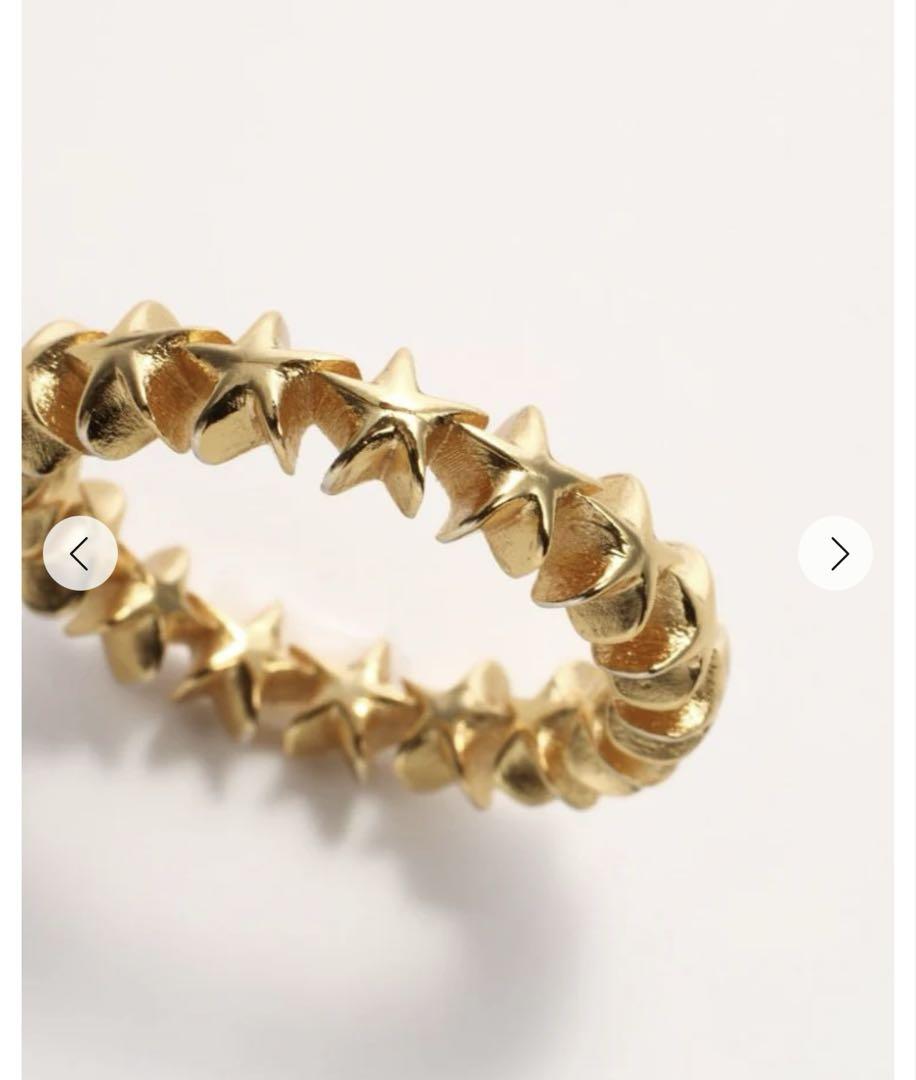Screen dimensions: 916x1080
Task: Go to the previous product image
Action: click(80, 553)
